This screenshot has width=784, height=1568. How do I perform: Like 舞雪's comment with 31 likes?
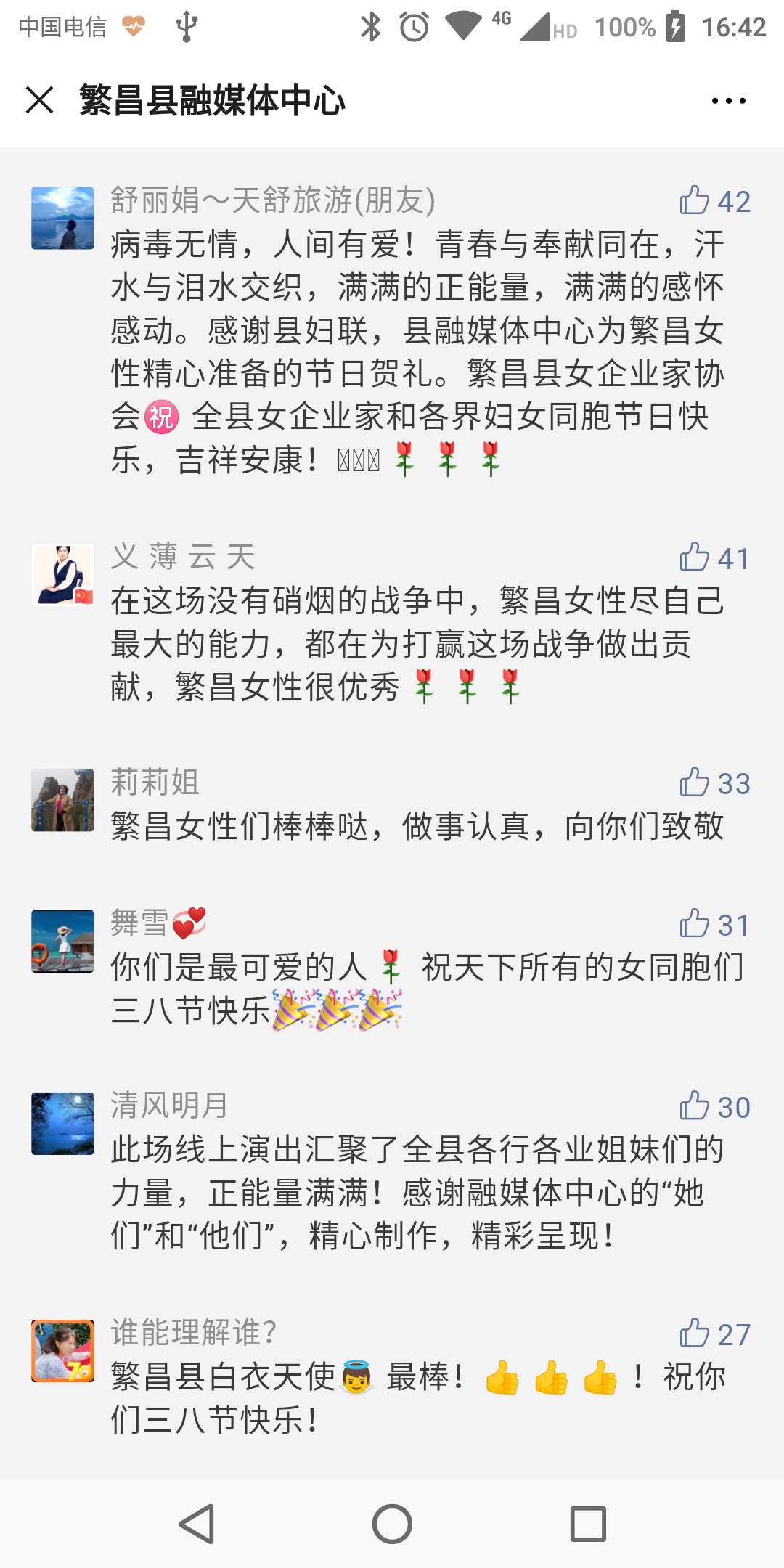pos(695,924)
